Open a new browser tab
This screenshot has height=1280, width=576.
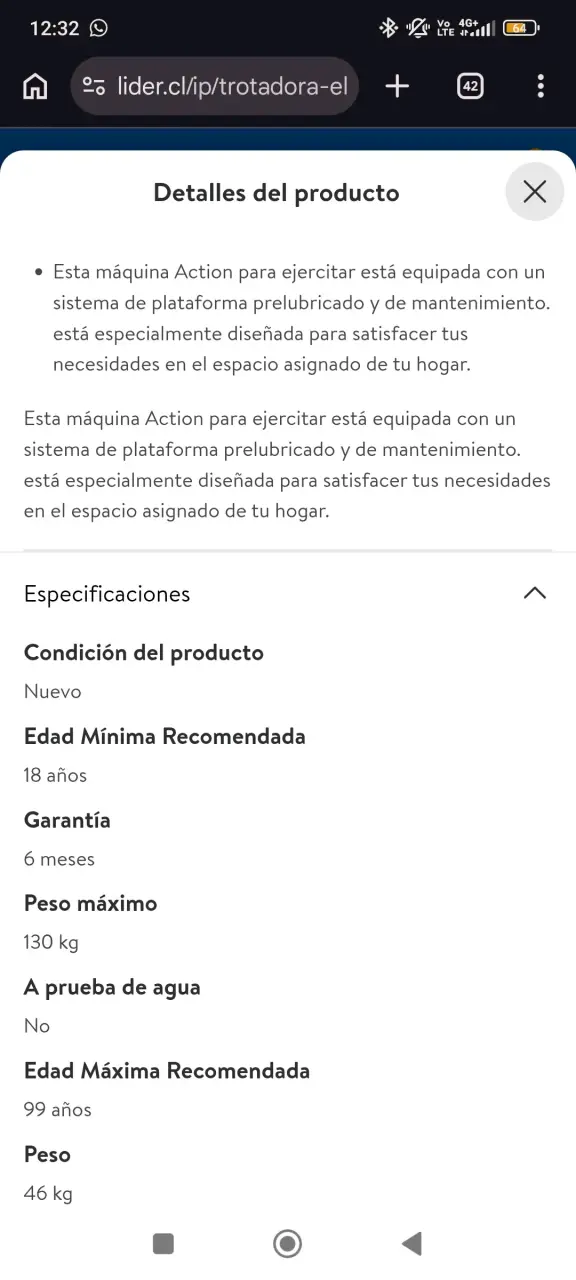click(397, 87)
